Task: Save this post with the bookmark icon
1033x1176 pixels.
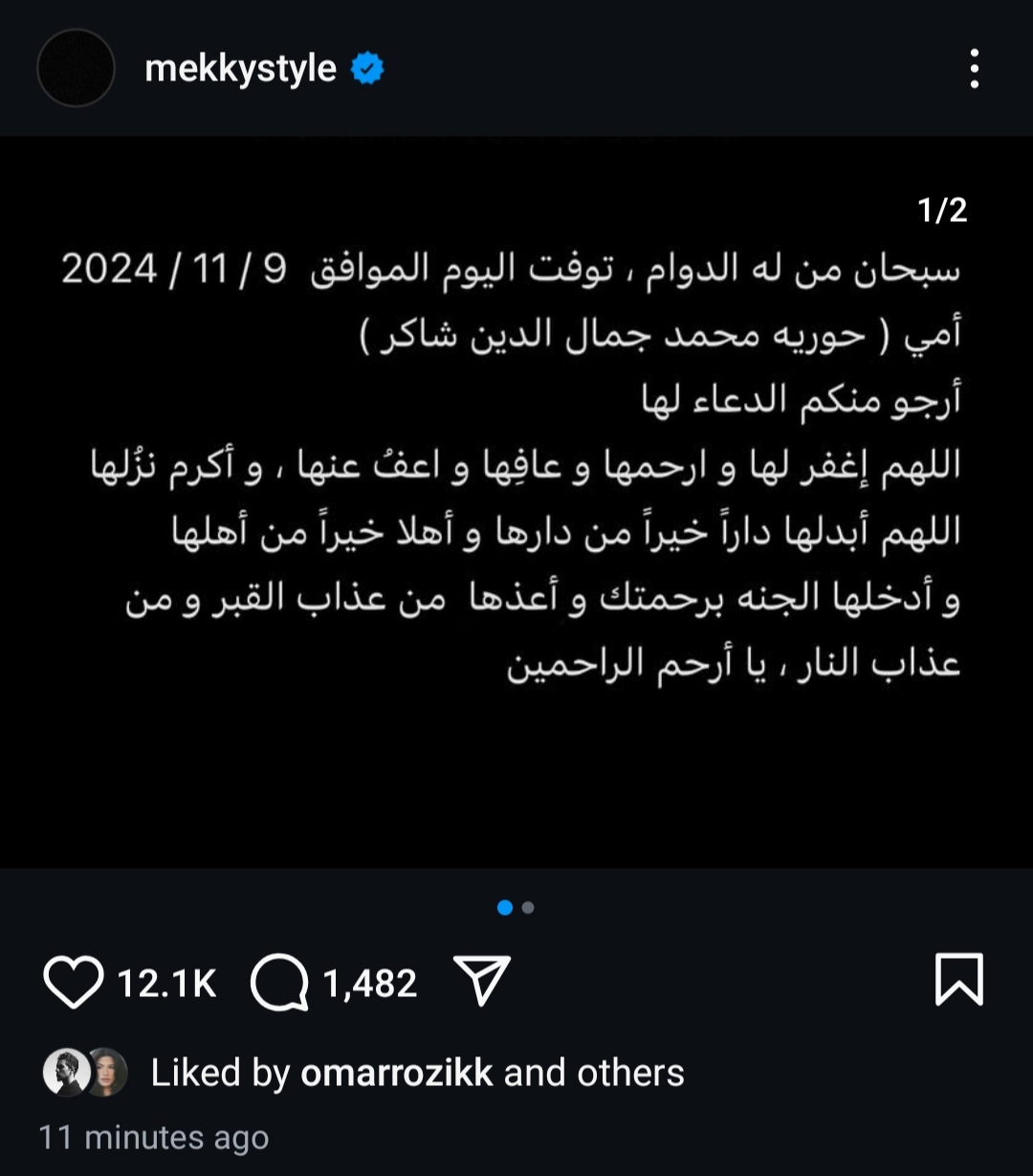Action: click(x=958, y=980)
